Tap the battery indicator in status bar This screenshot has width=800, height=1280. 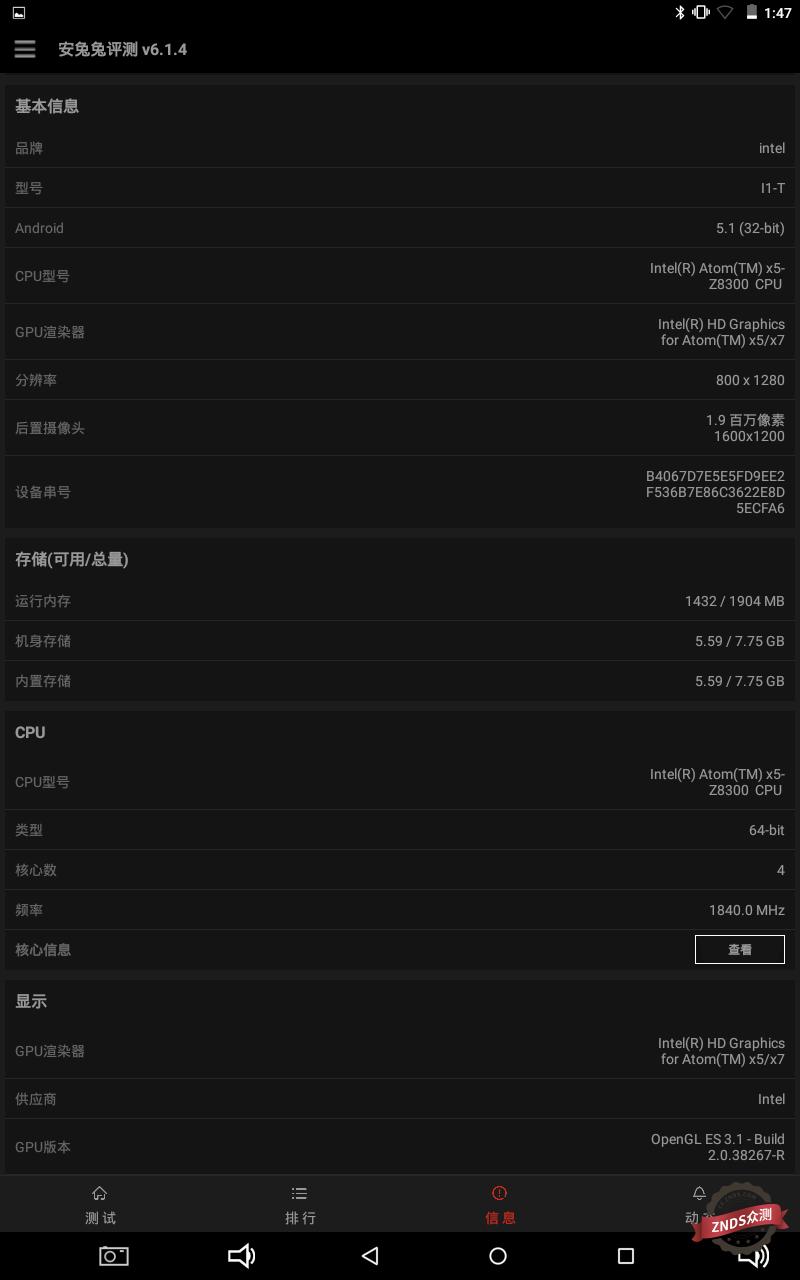click(751, 14)
